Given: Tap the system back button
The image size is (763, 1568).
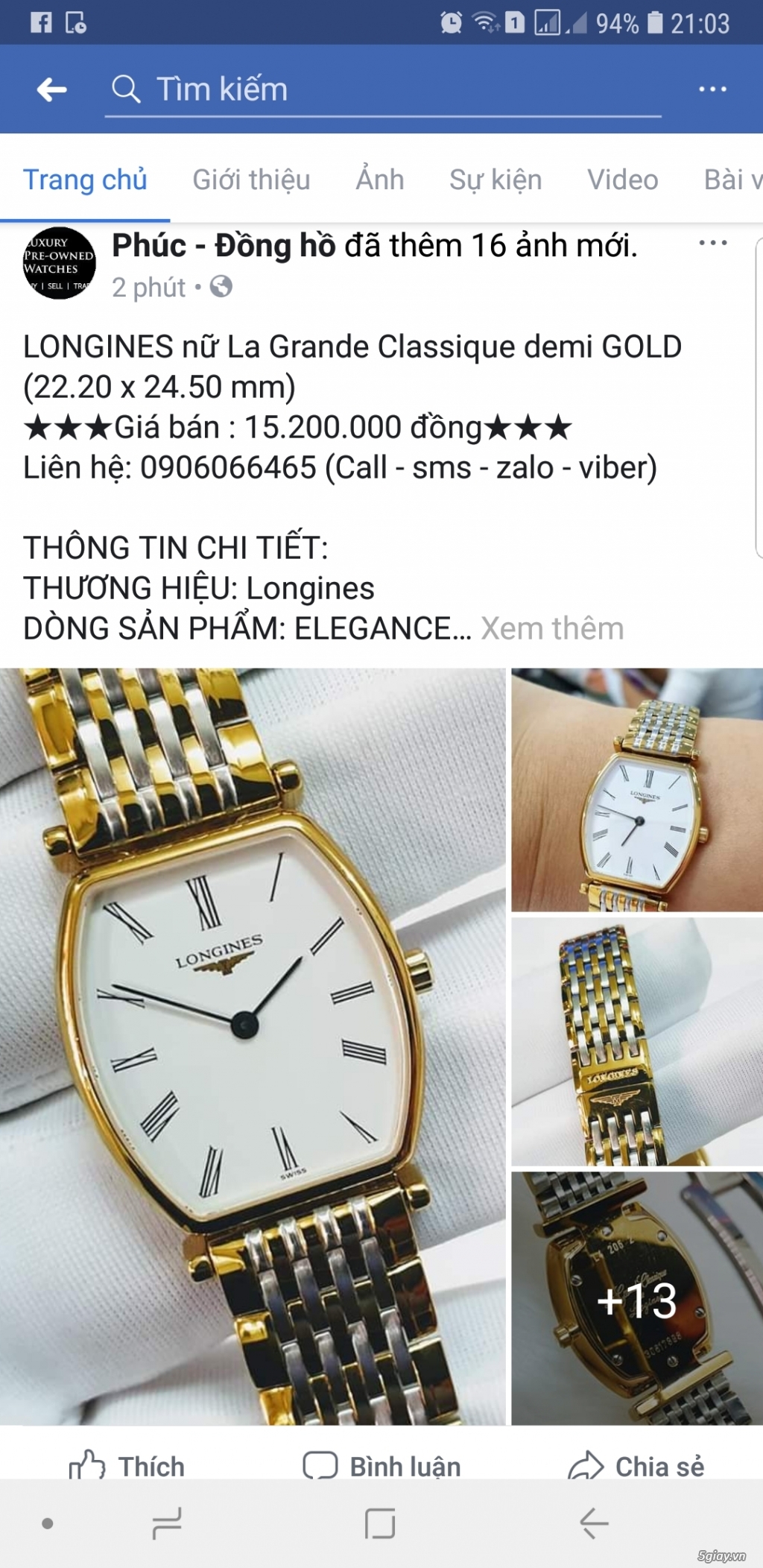Looking at the screenshot, I should pyautogui.click(x=595, y=1523).
